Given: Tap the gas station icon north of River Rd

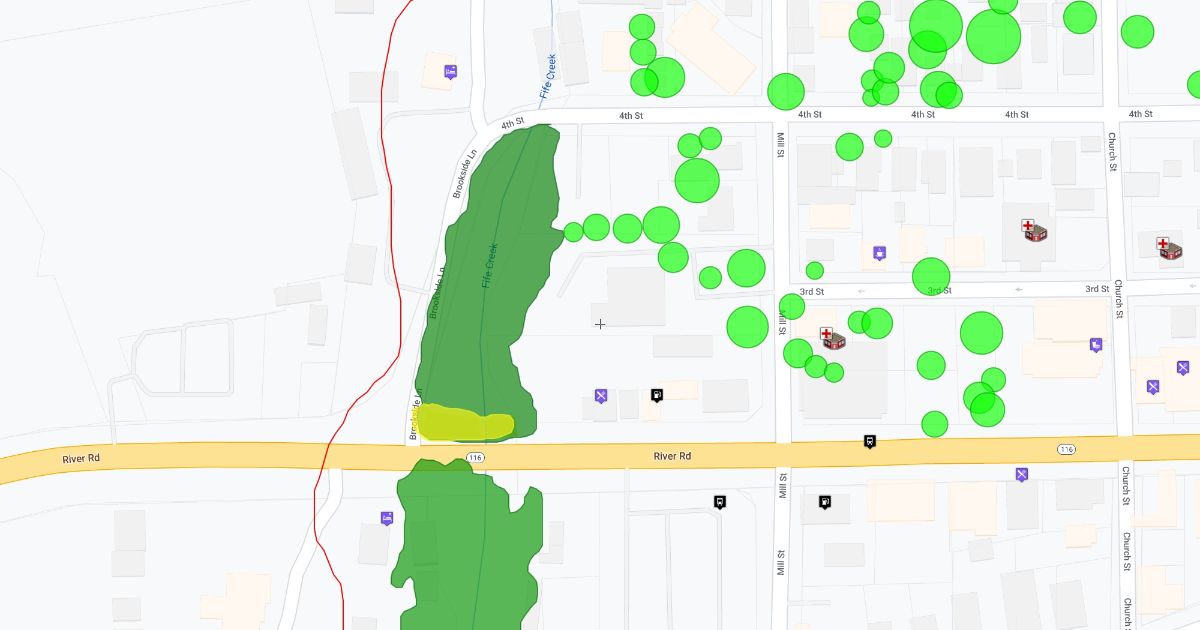Looking at the screenshot, I should coord(656,395).
